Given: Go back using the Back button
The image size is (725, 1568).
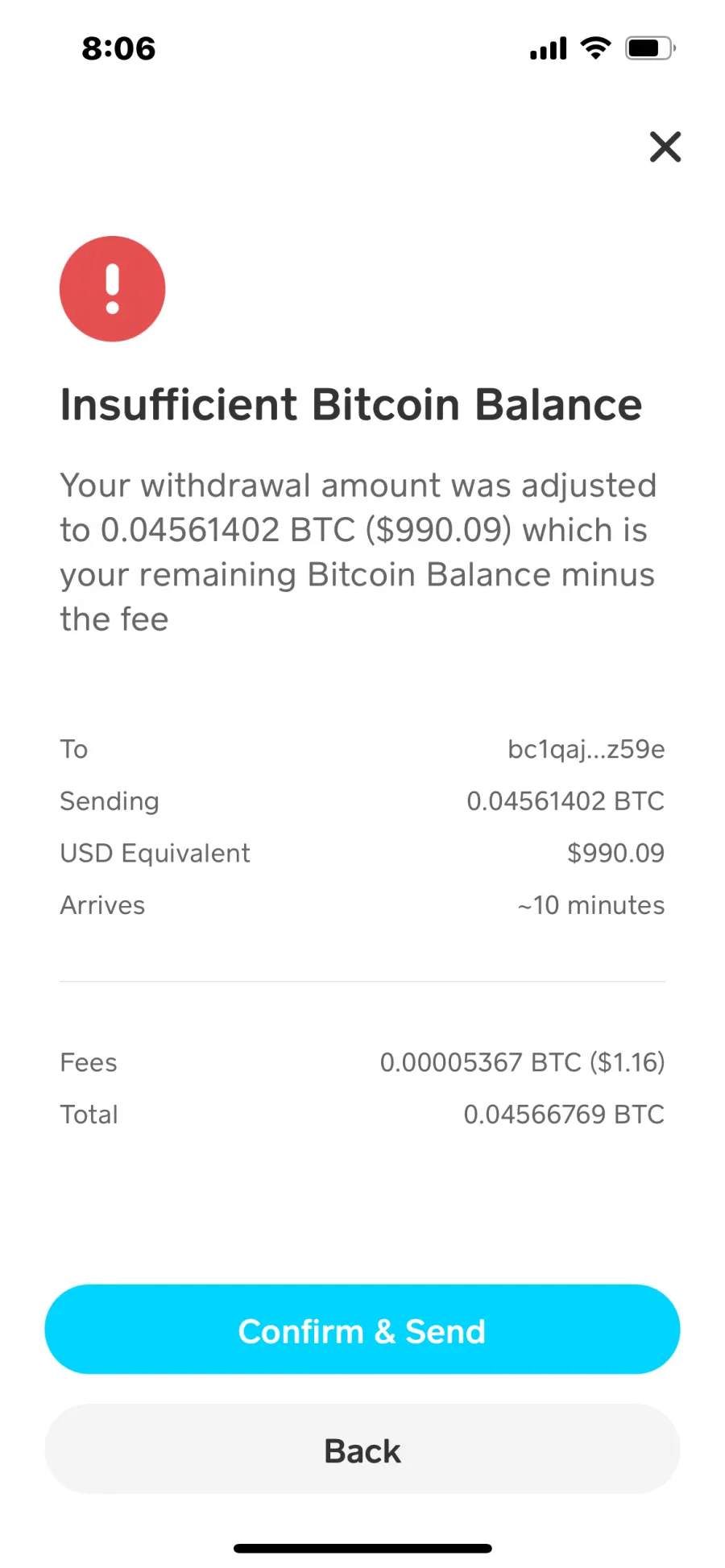Looking at the screenshot, I should pyautogui.click(x=362, y=1450).
